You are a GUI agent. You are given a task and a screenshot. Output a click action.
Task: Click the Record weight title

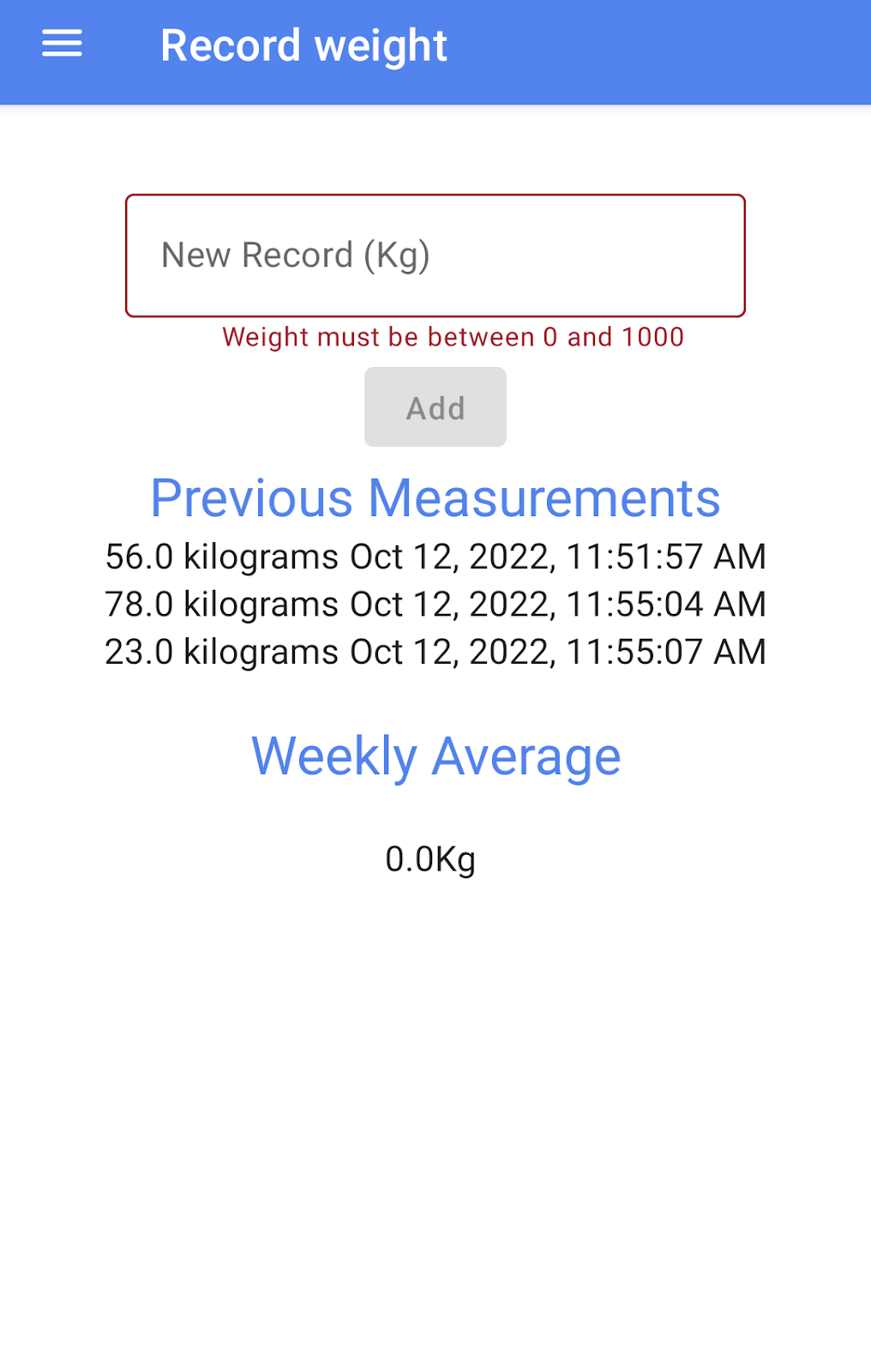point(303,45)
